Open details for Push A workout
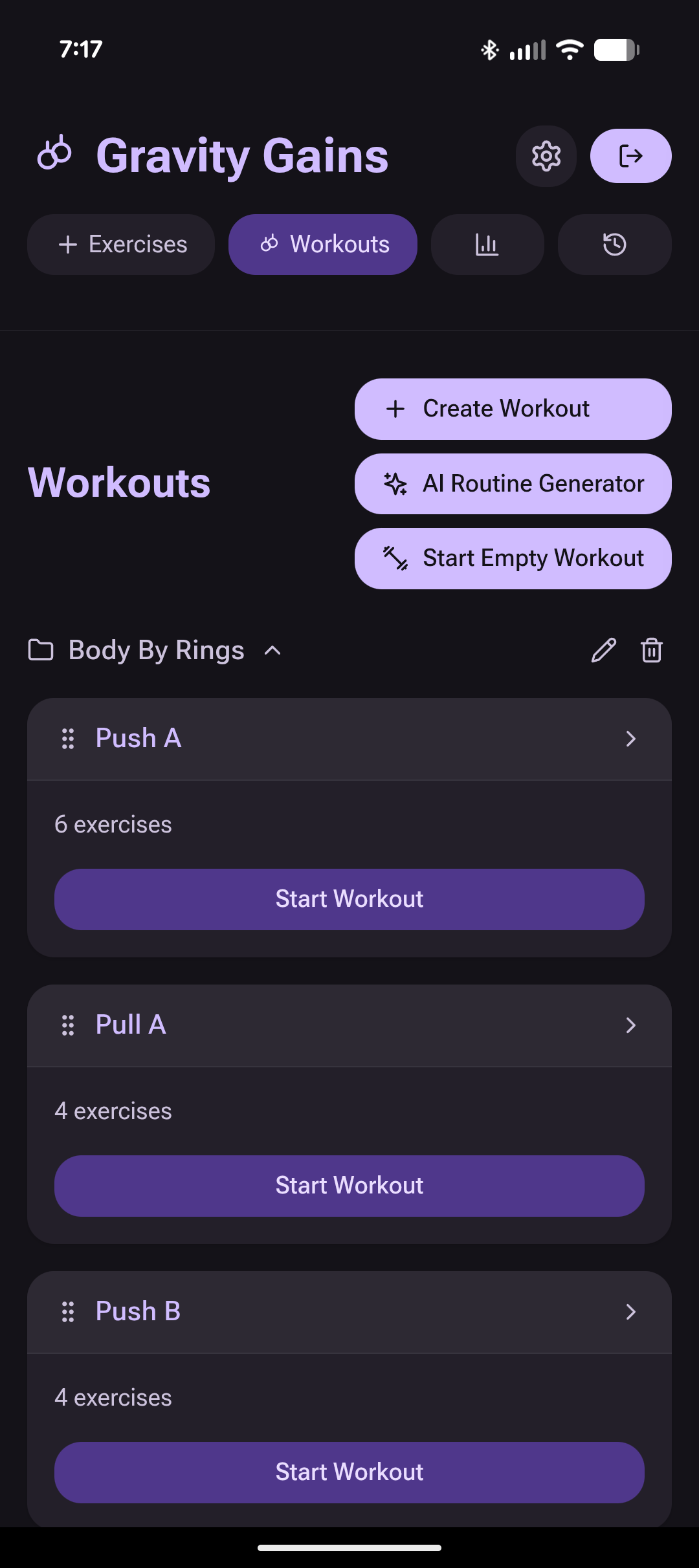This screenshot has width=699, height=1568. pyautogui.click(x=631, y=738)
